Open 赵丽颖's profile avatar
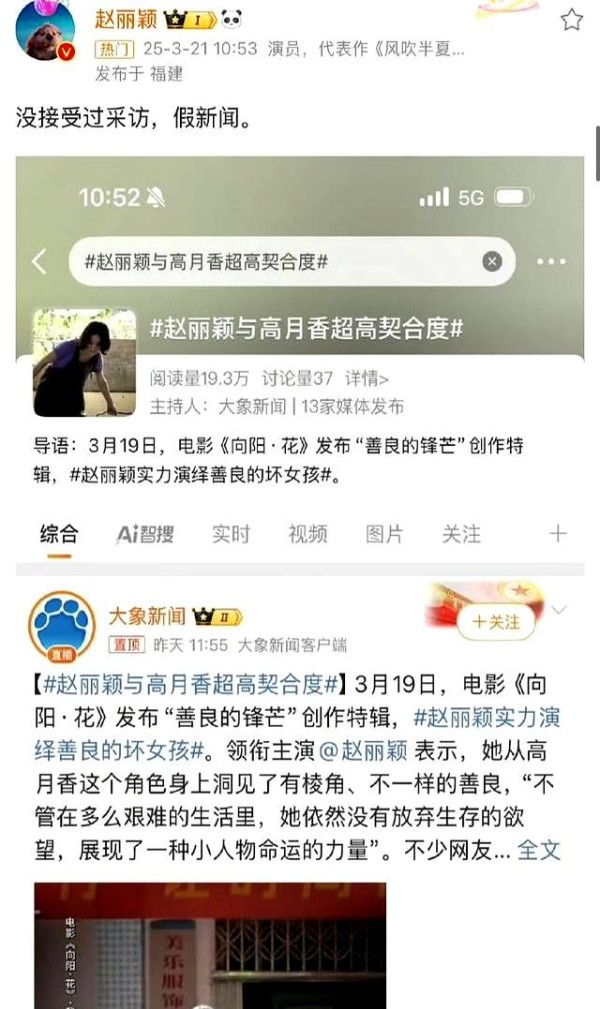 tap(45, 30)
